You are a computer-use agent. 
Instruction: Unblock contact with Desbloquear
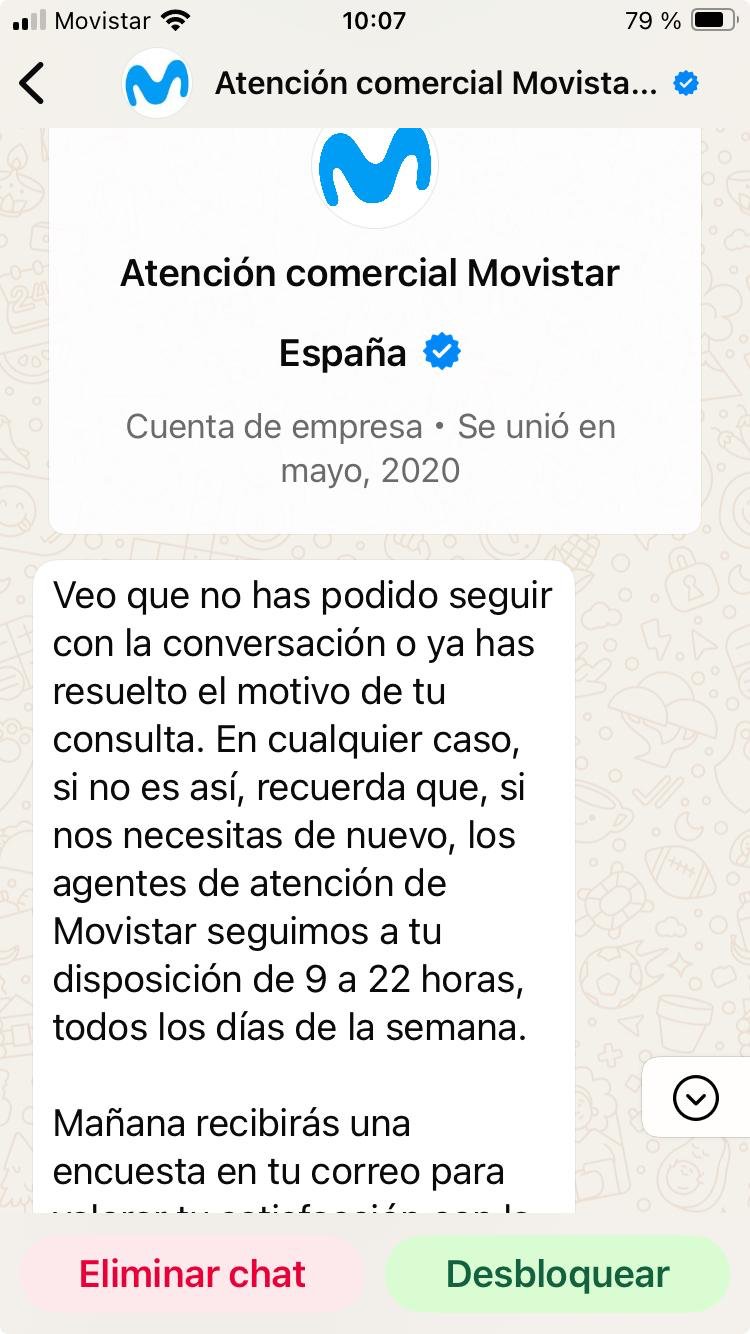[x=557, y=1274]
